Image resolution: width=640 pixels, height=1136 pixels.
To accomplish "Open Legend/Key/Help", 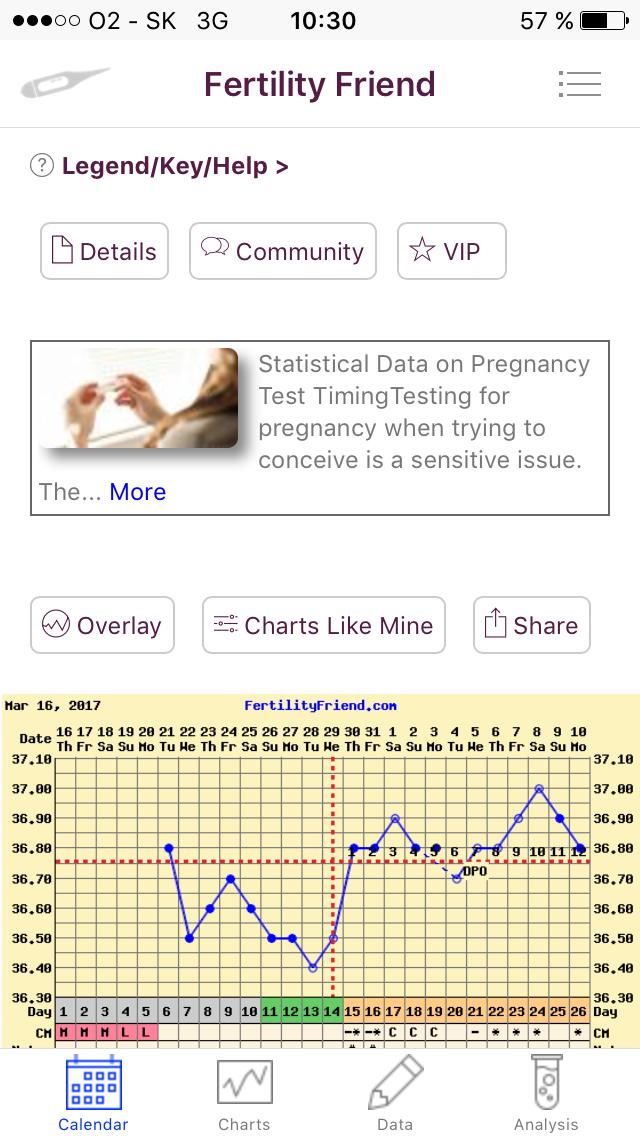I will pyautogui.click(x=175, y=166).
